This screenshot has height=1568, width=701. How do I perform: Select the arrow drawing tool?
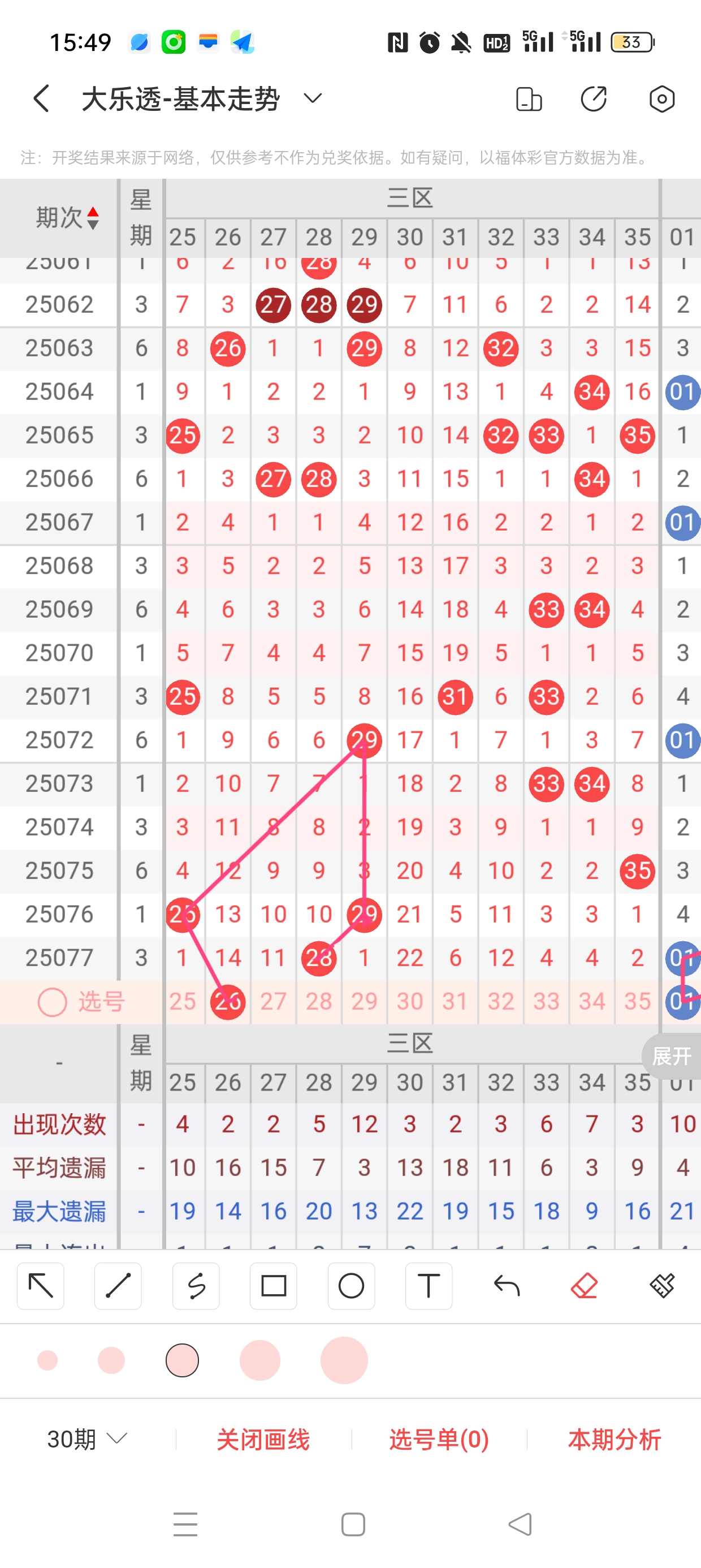click(41, 1286)
